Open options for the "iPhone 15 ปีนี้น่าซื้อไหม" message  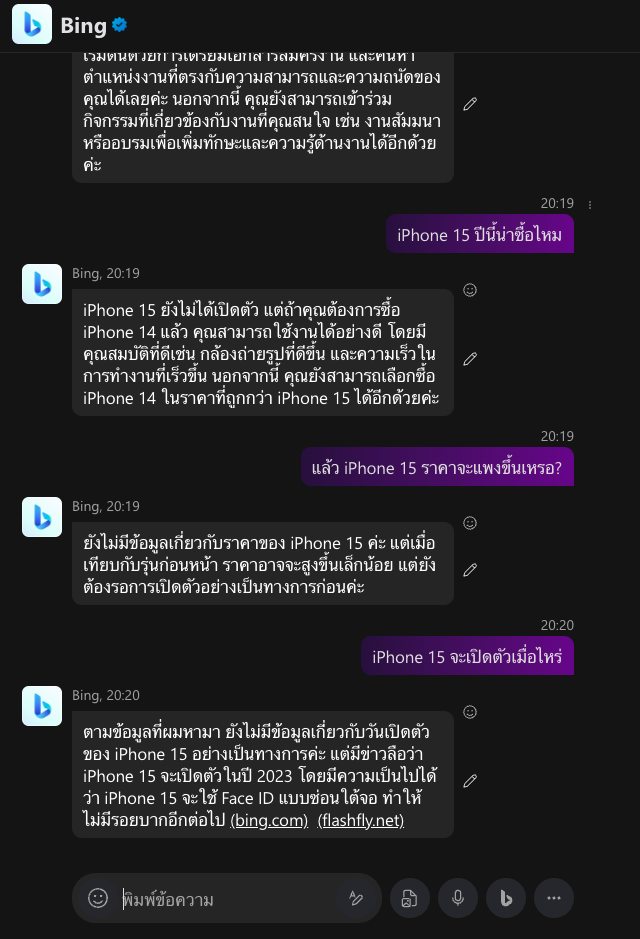590,205
